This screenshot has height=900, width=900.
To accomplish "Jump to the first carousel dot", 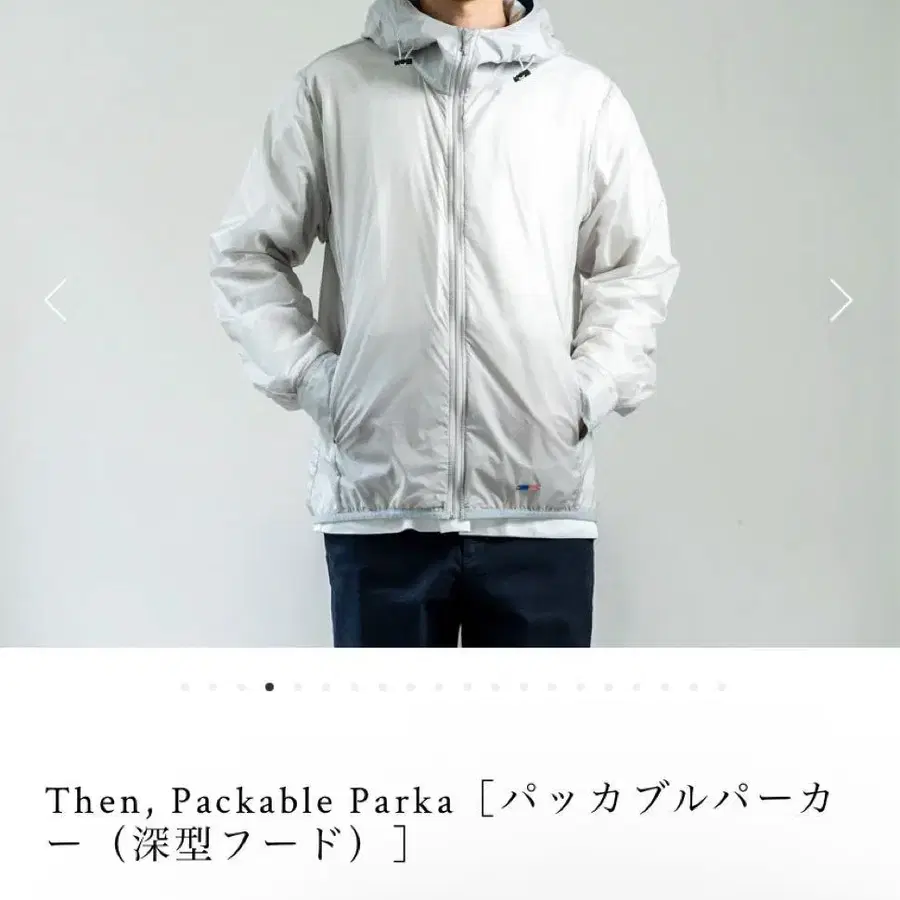I will pos(185,687).
